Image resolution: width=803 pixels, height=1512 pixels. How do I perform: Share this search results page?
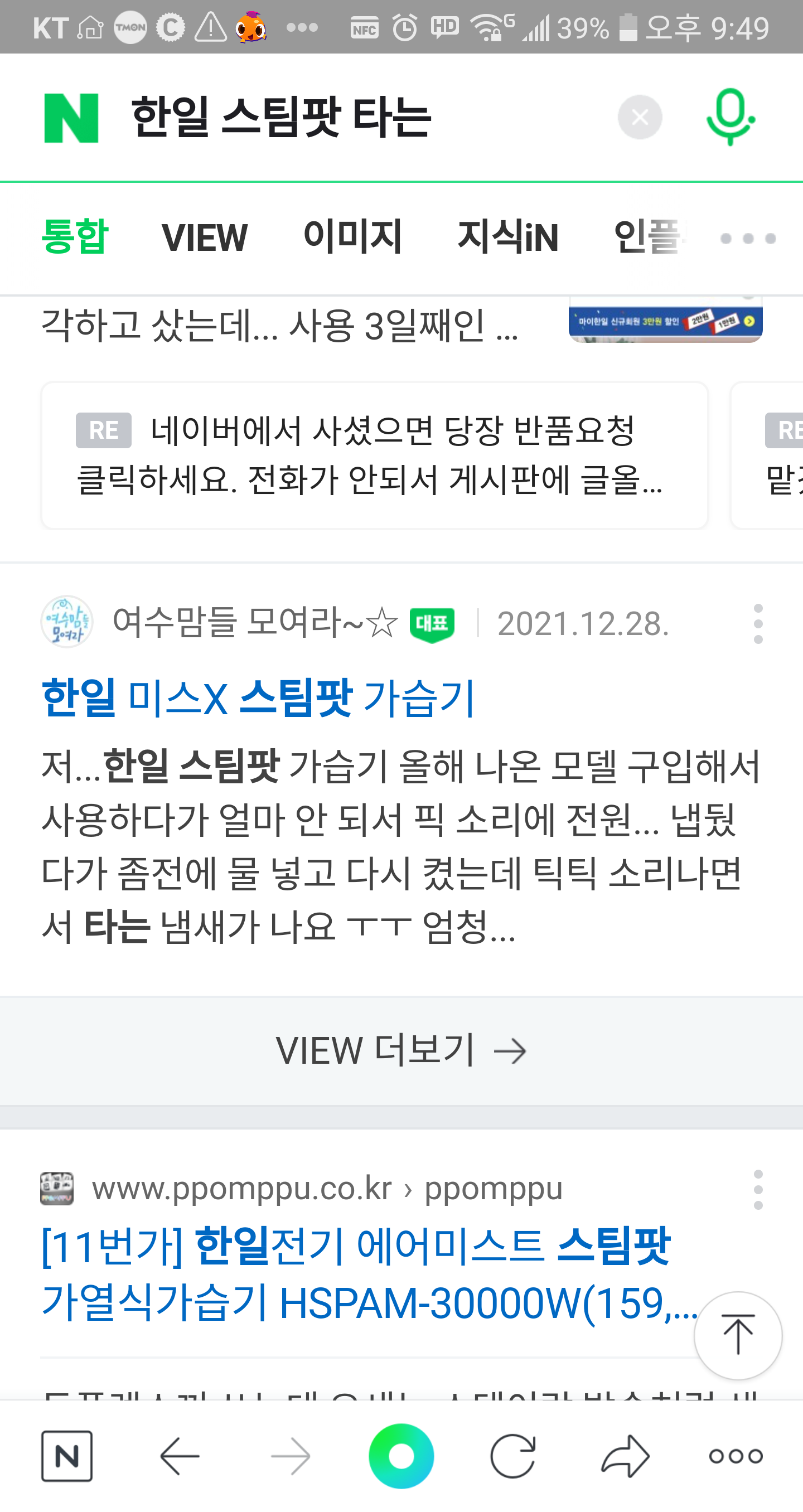click(625, 1456)
